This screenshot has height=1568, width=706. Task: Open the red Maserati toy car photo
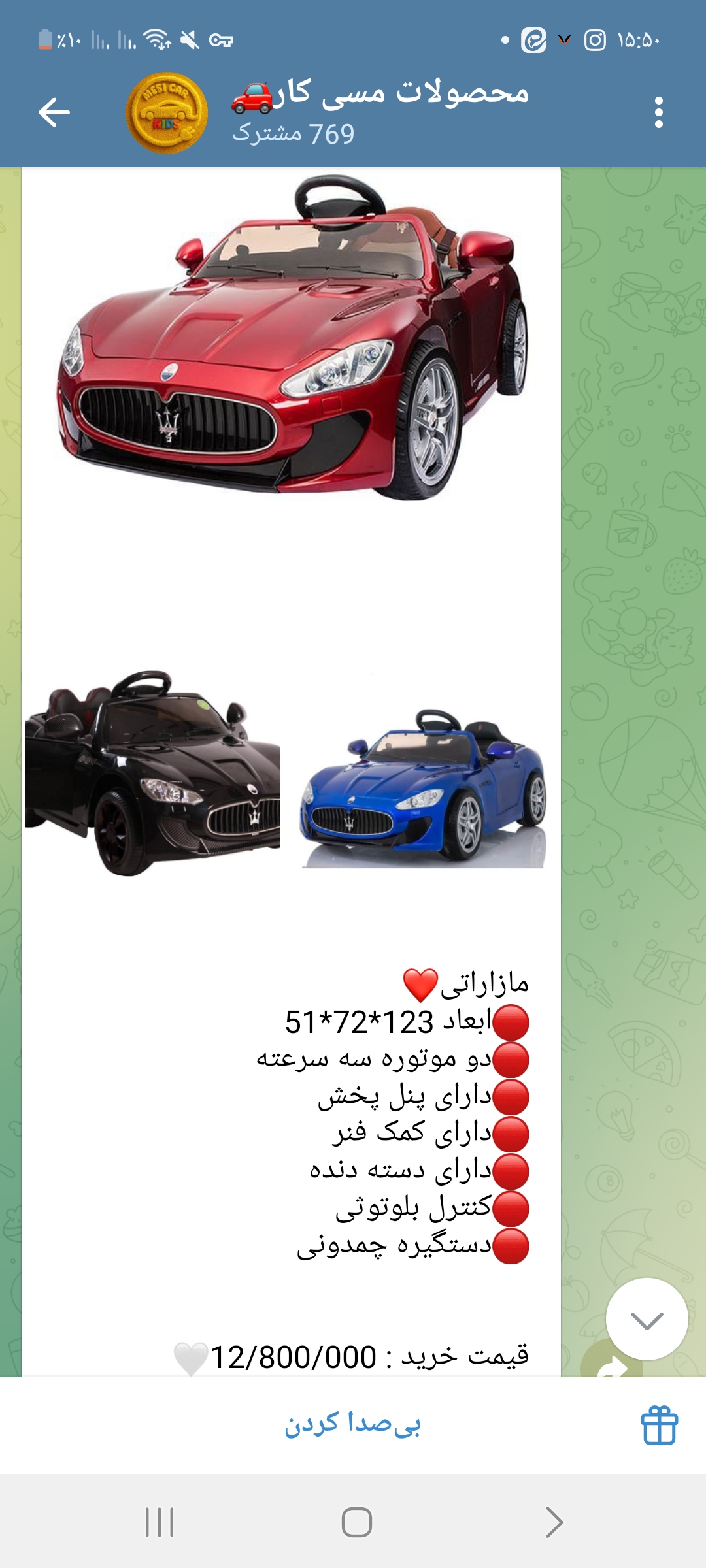coord(292,340)
